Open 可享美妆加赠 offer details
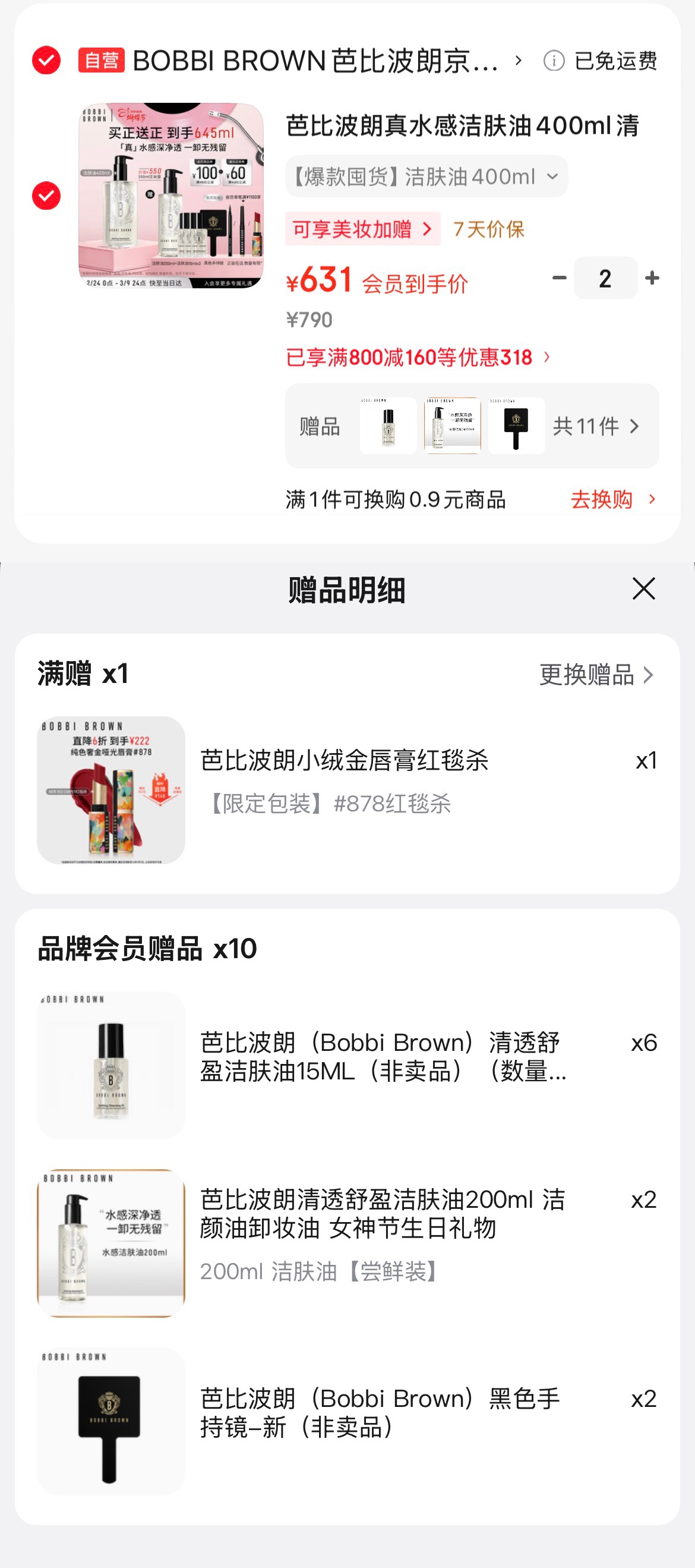Screen dimensions: 695x1568 [362, 229]
